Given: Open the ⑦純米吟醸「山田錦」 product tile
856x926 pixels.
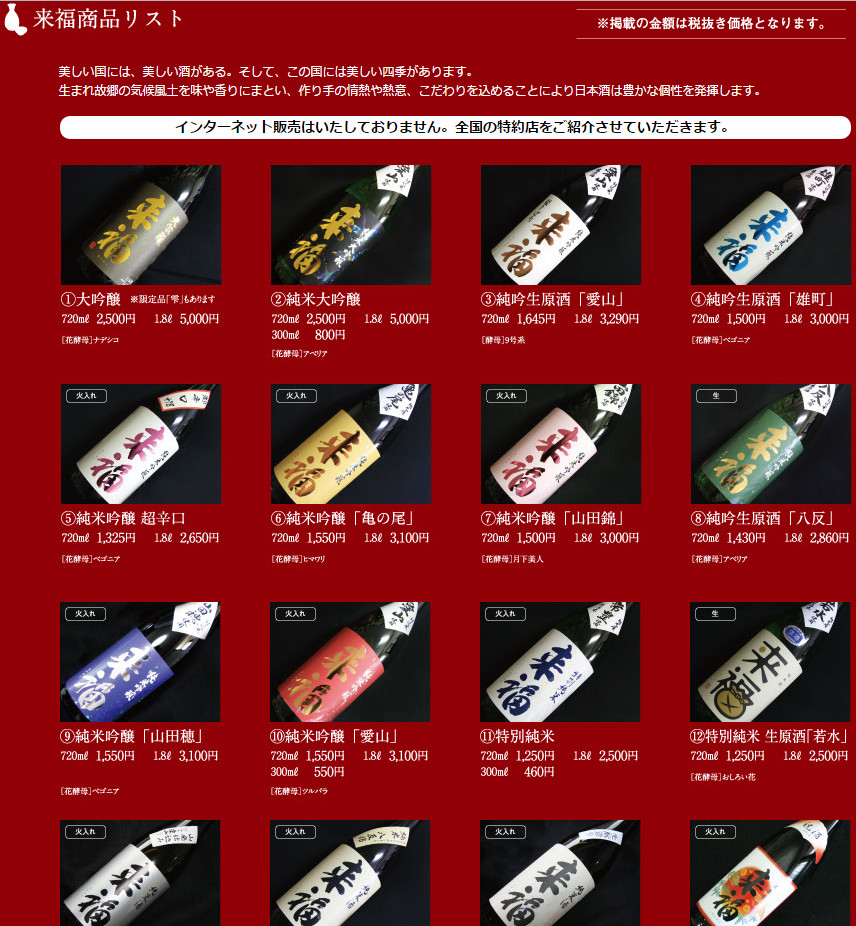Looking at the screenshot, I should [x=561, y=444].
